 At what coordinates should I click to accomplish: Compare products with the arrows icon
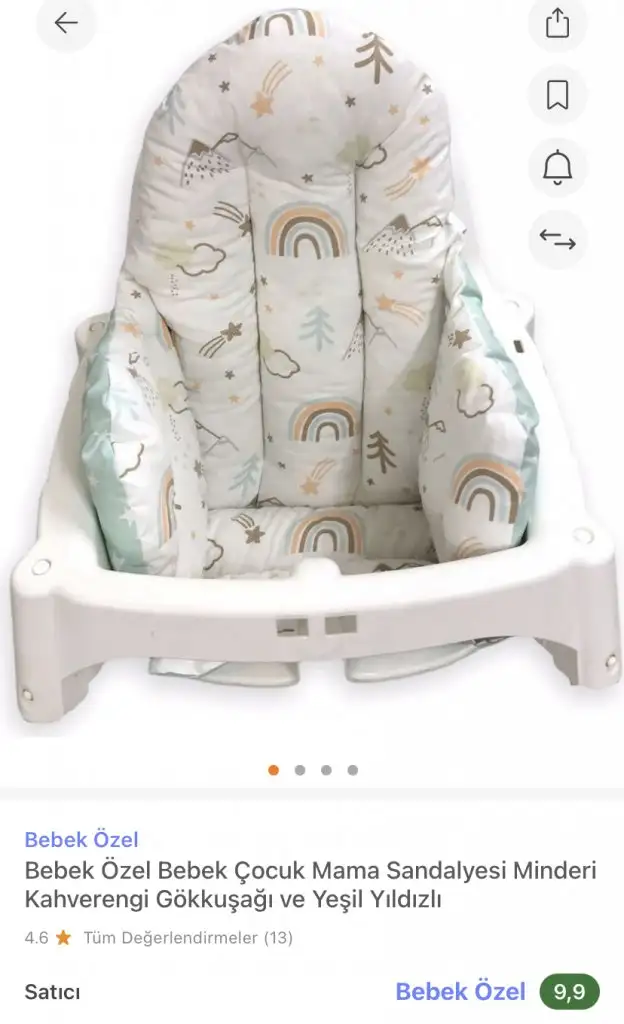(x=557, y=239)
